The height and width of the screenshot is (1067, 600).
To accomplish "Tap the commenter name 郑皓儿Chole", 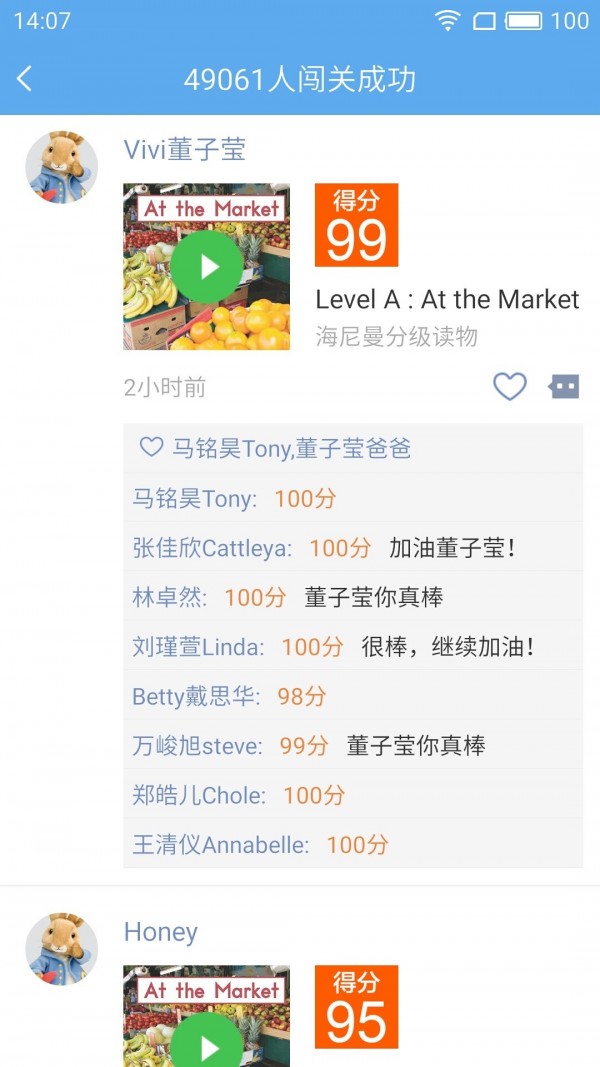I will (199, 795).
